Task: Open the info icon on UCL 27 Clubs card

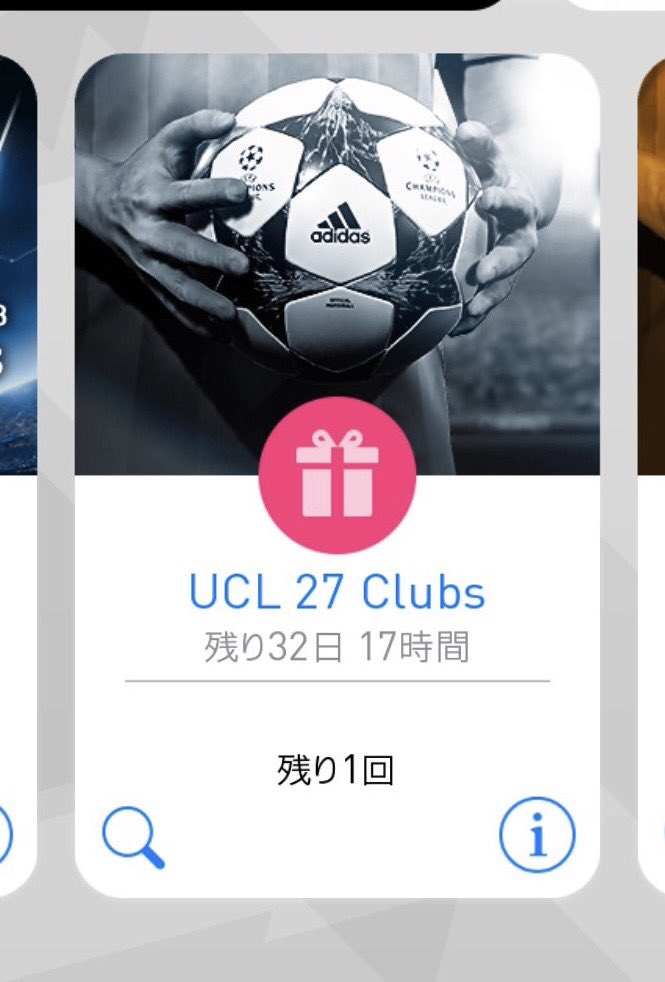Action: click(537, 835)
